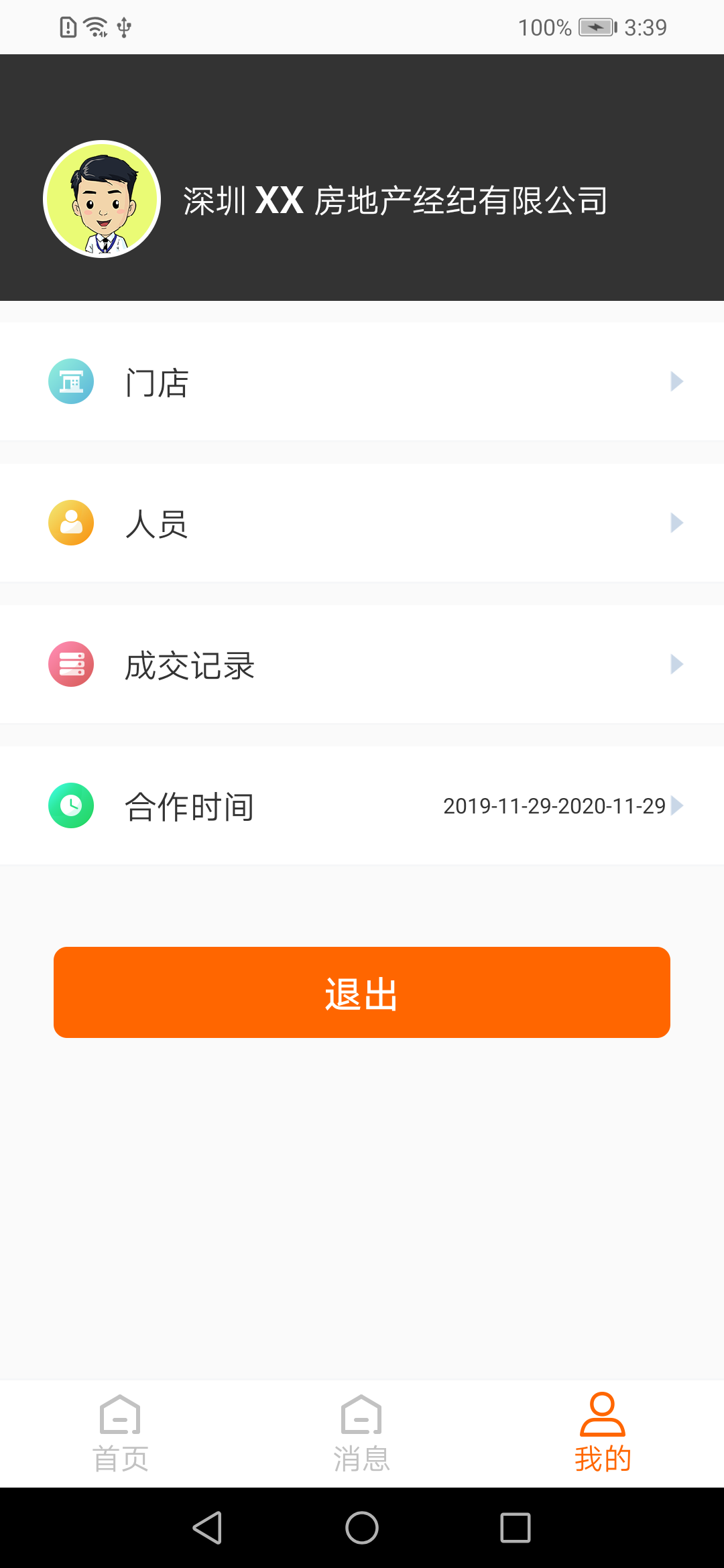Go to the system home screen

pos(362,1528)
